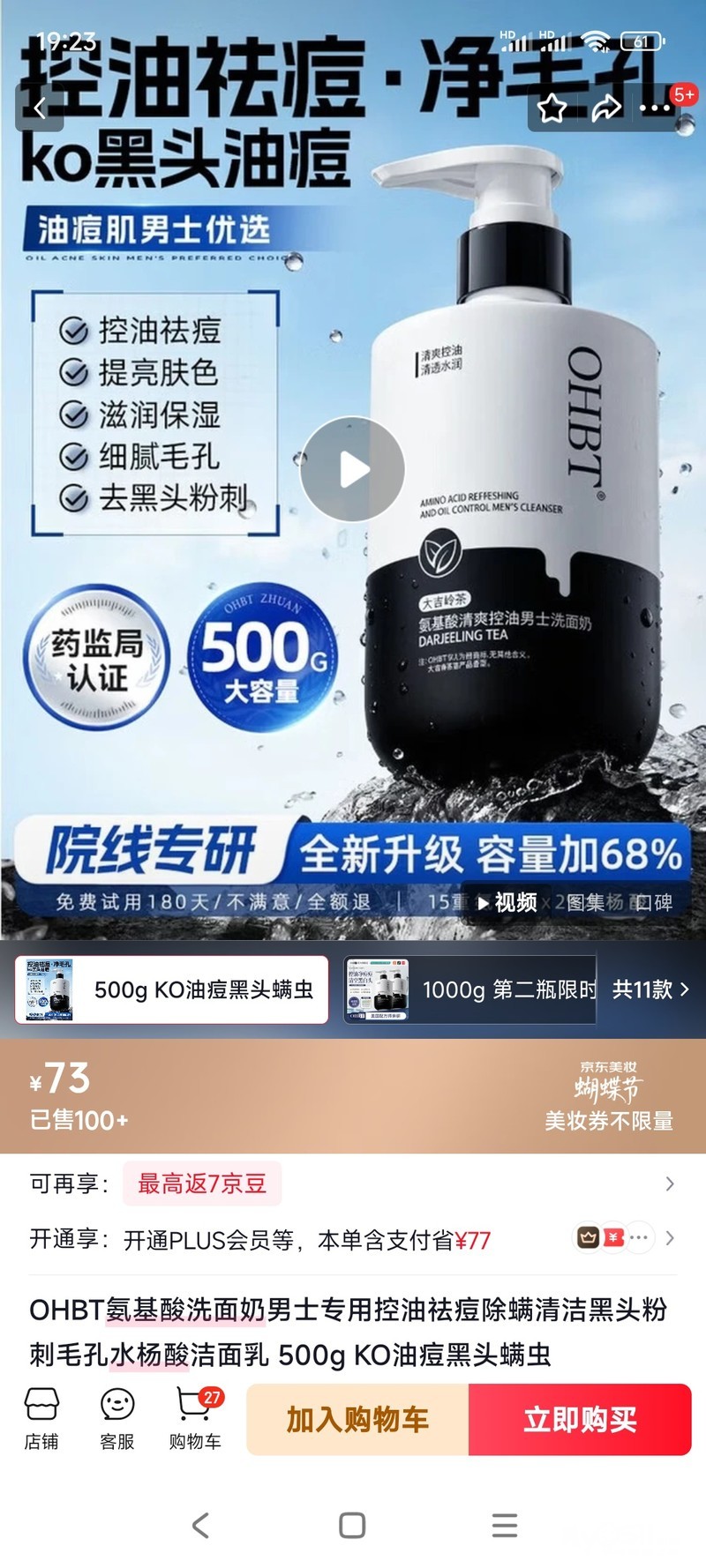This screenshot has width=706, height=1568.
Task: Share this product page
Action: pyautogui.click(x=605, y=108)
